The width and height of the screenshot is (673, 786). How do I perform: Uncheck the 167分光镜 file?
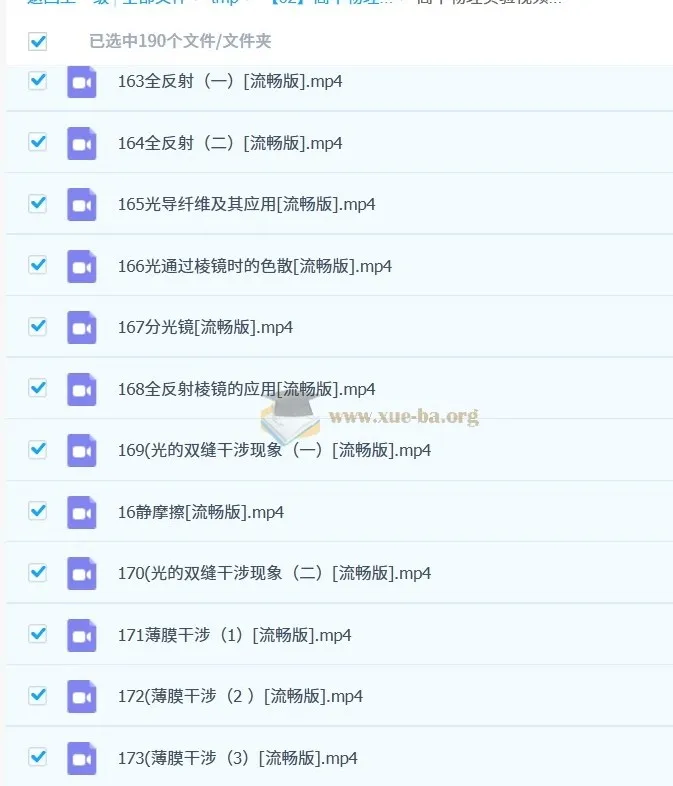[38, 327]
